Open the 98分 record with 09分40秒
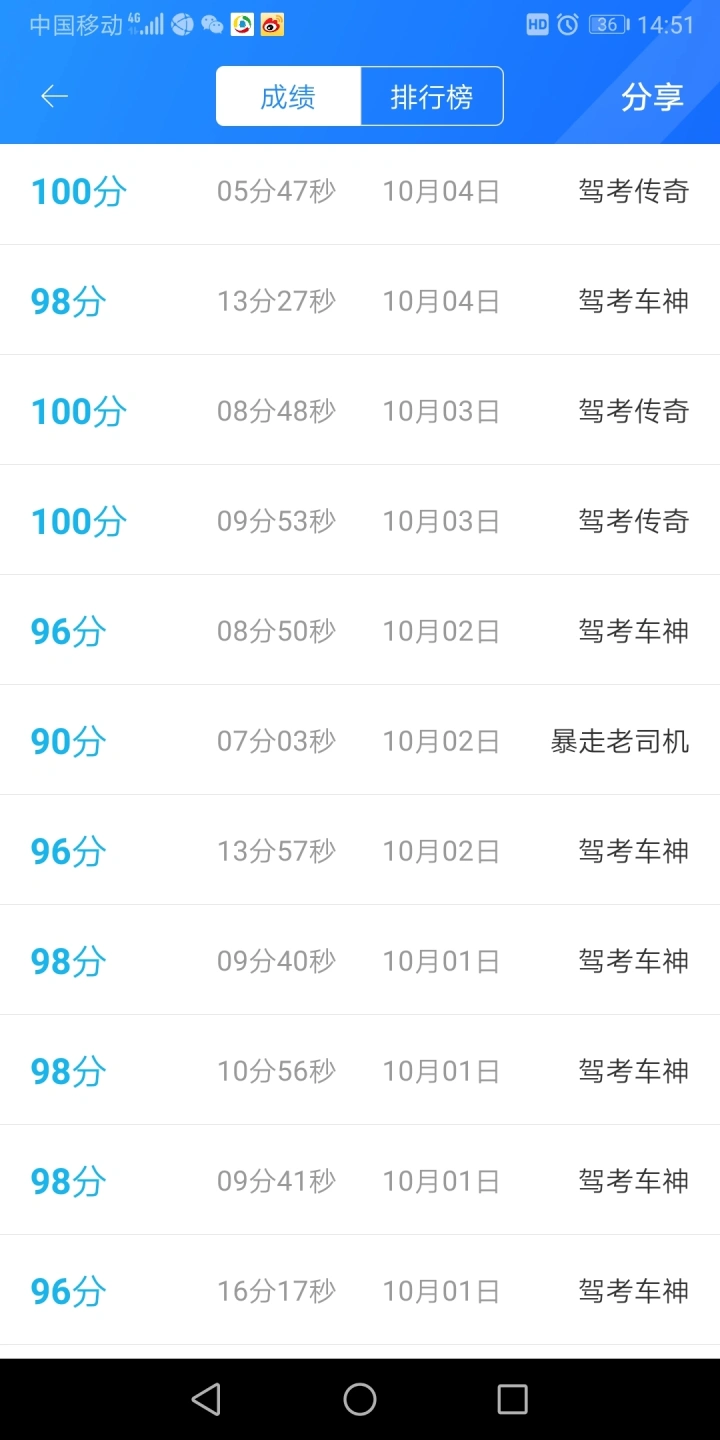The image size is (720, 1440). tap(360, 960)
